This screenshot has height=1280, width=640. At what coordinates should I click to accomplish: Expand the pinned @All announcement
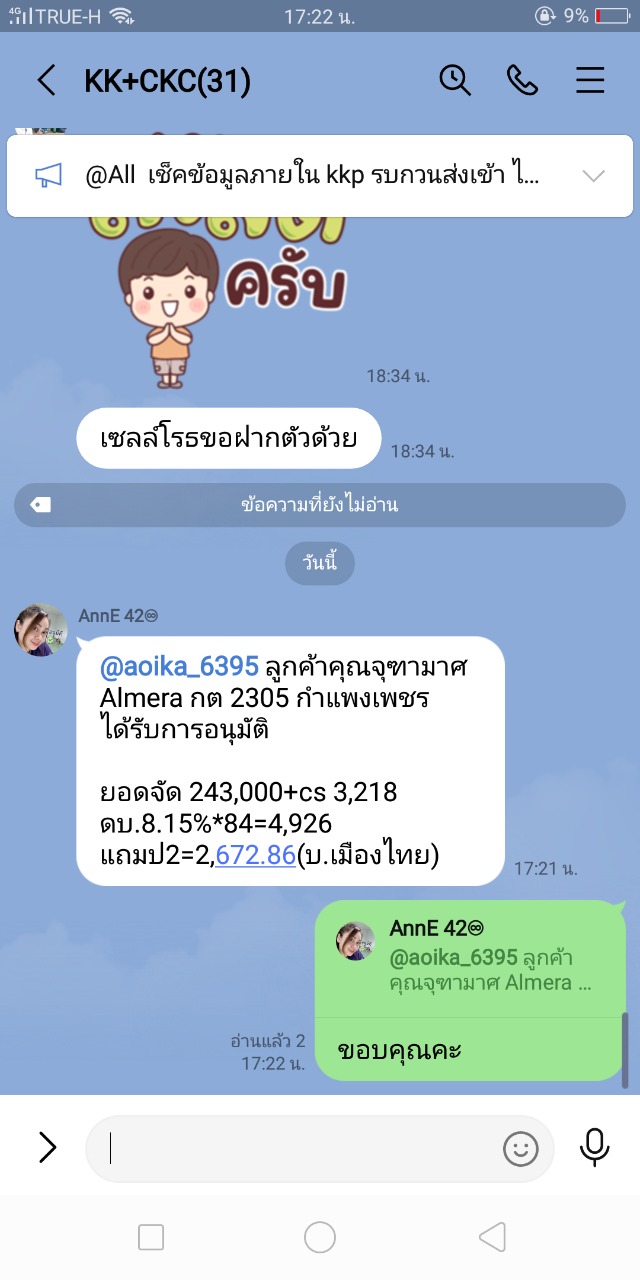tap(593, 176)
